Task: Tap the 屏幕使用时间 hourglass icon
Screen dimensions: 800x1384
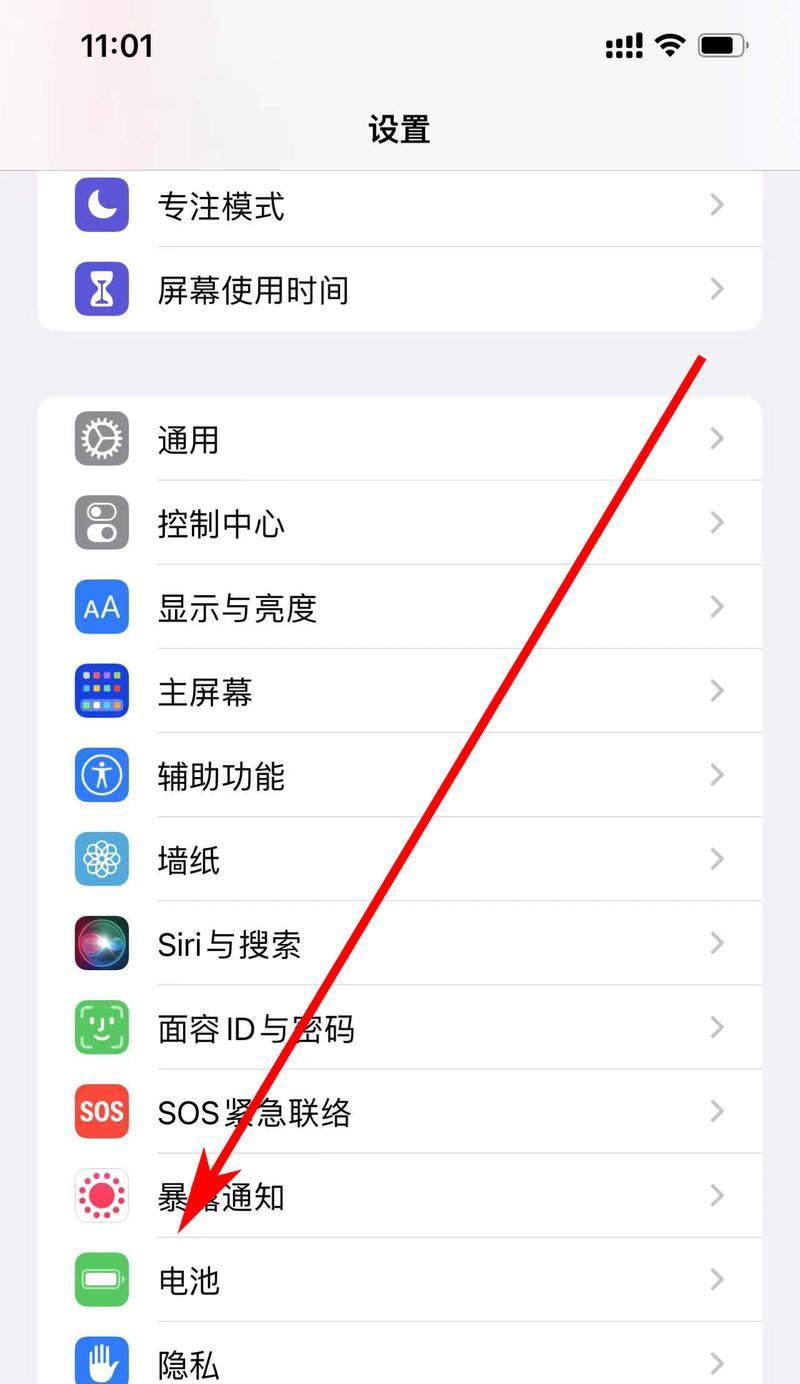Action: pos(101,289)
